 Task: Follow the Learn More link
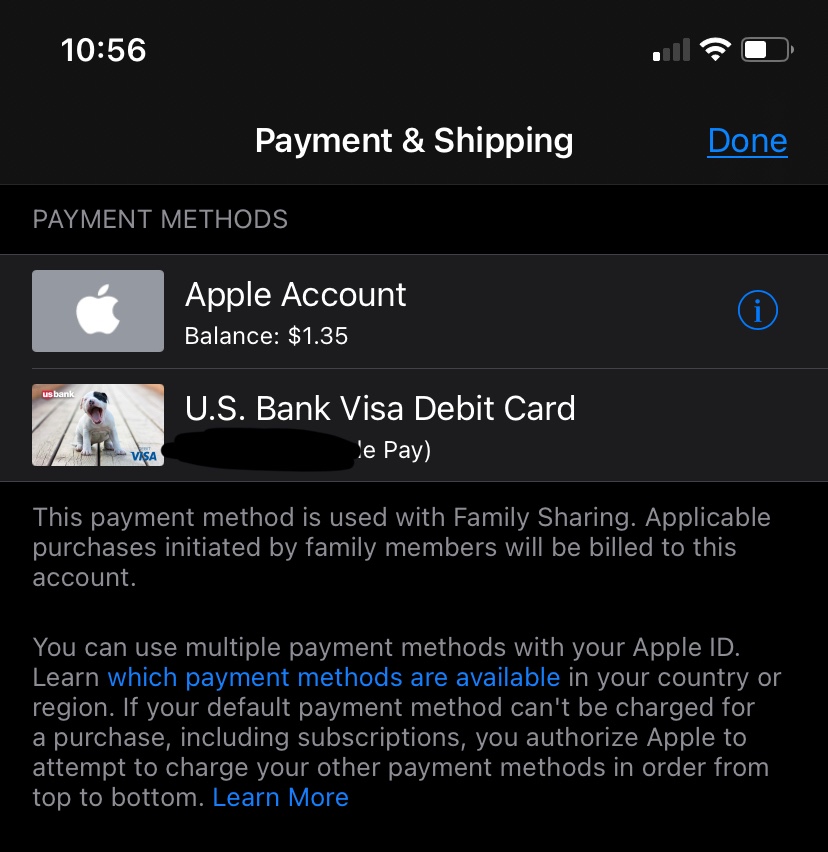click(280, 797)
